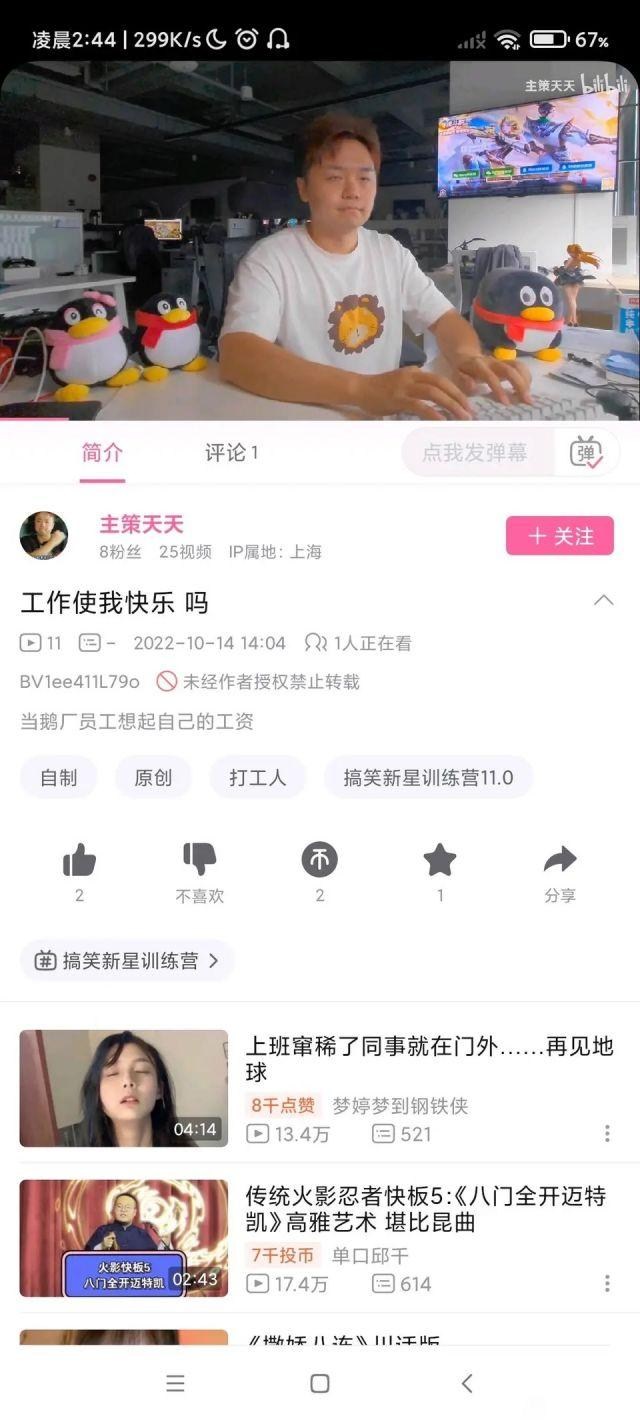Open 主策天天's profile avatar
Screen dimensions: 640x1422
tap(44, 536)
